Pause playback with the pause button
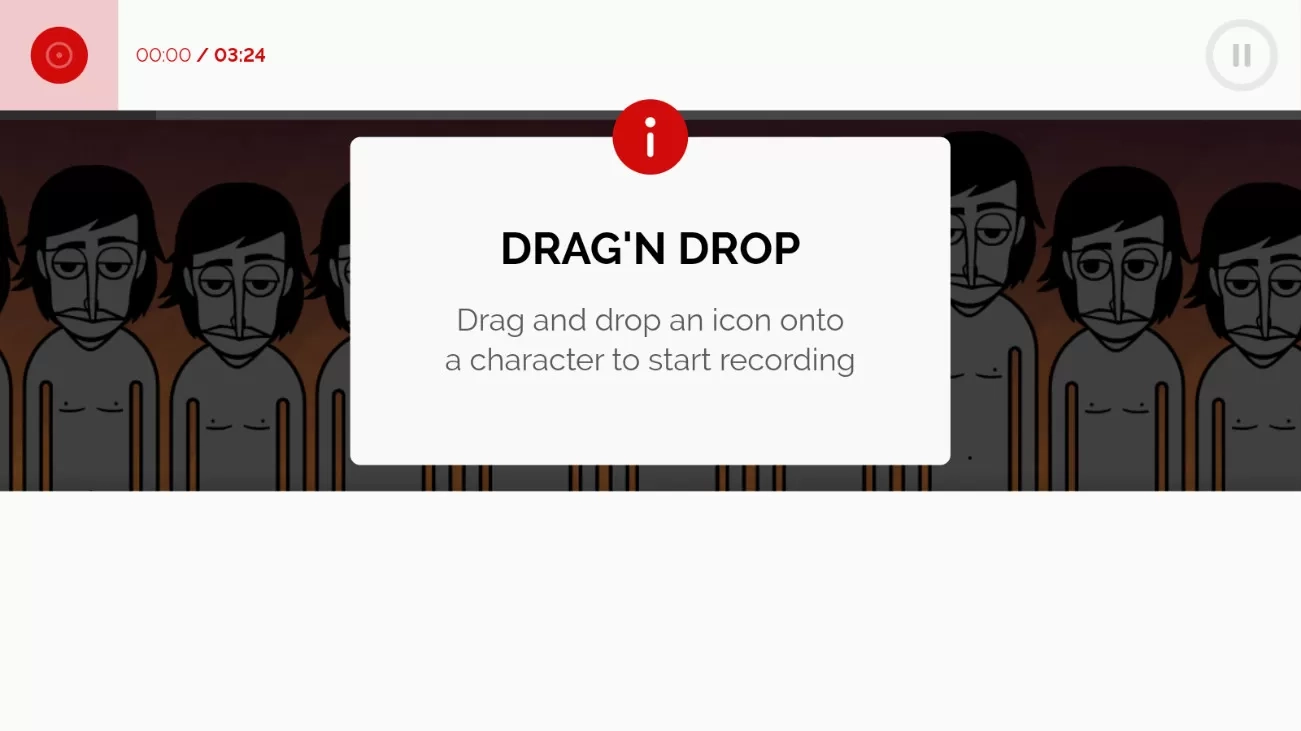1301x731 pixels. coord(1241,55)
